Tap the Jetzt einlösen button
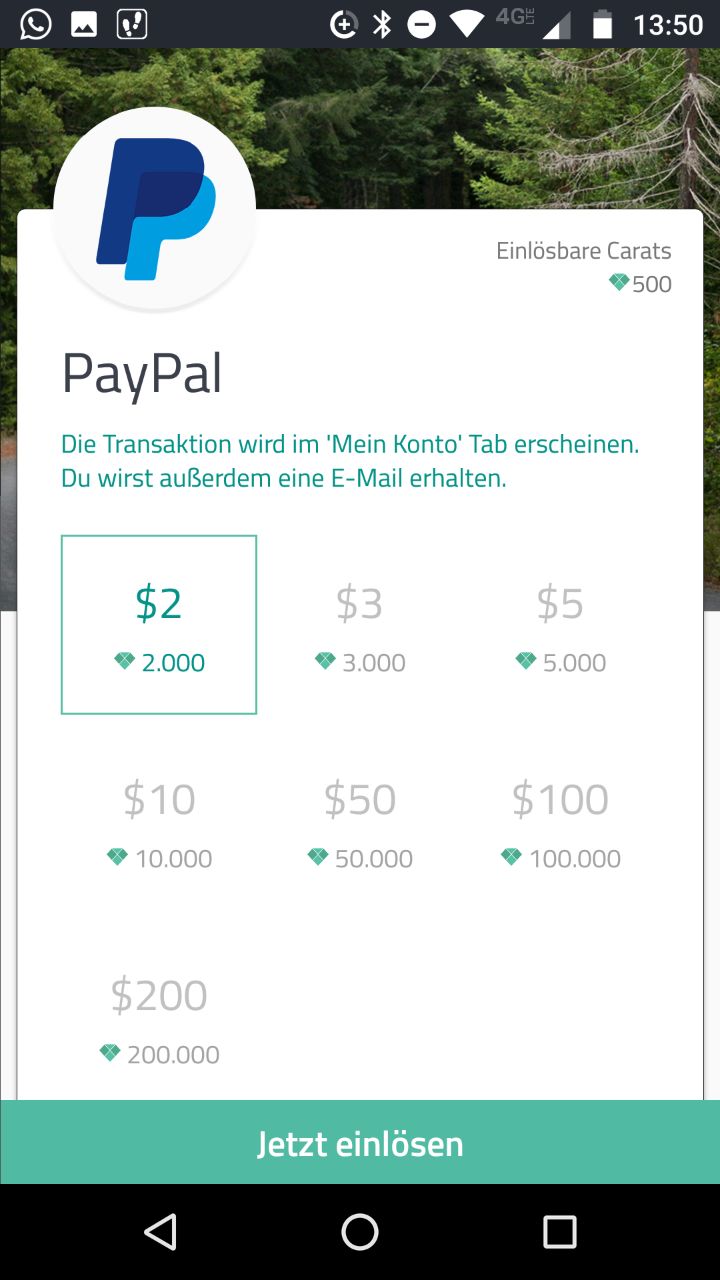Image resolution: width=720 pixels, height=1280 pixels. [360, 1143]
